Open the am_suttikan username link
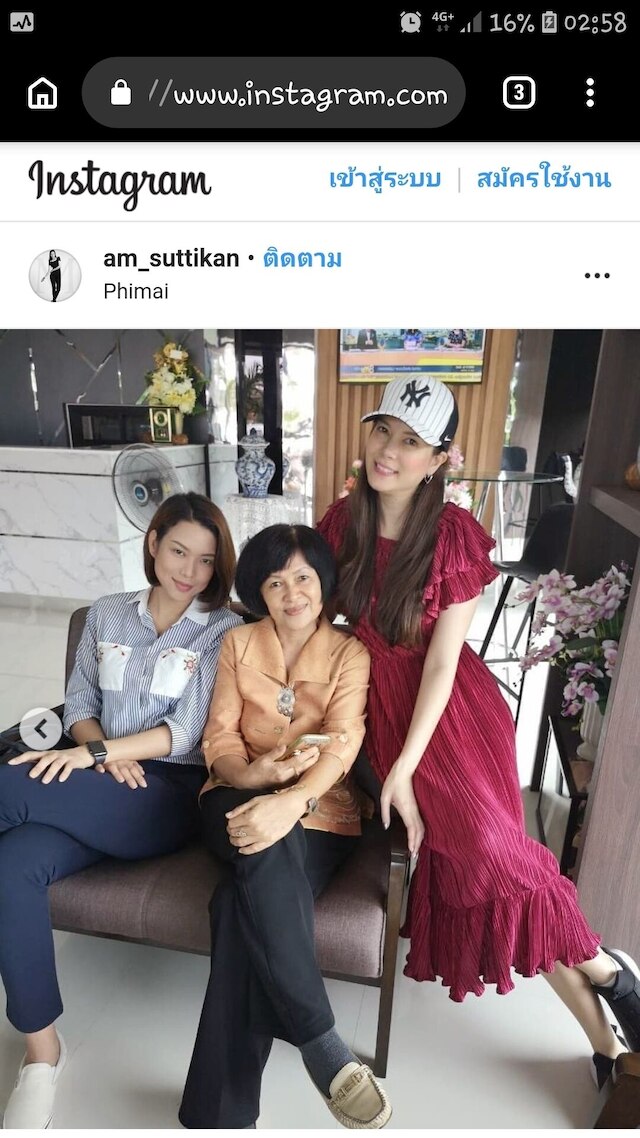Viewport: 640px width, 1138px height. point(171,259)
